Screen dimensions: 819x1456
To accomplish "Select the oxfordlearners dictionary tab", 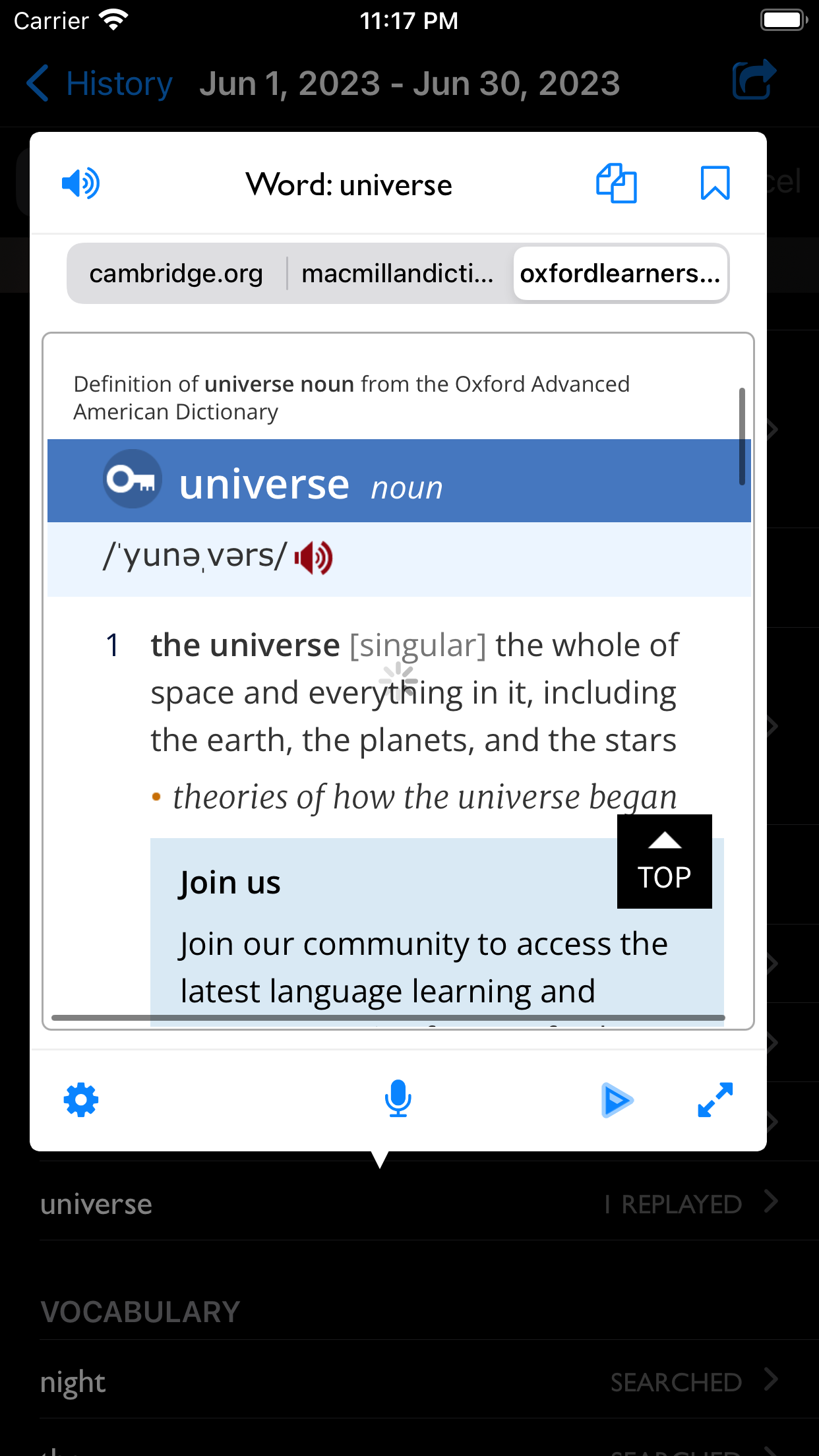I will click(620, 273).
